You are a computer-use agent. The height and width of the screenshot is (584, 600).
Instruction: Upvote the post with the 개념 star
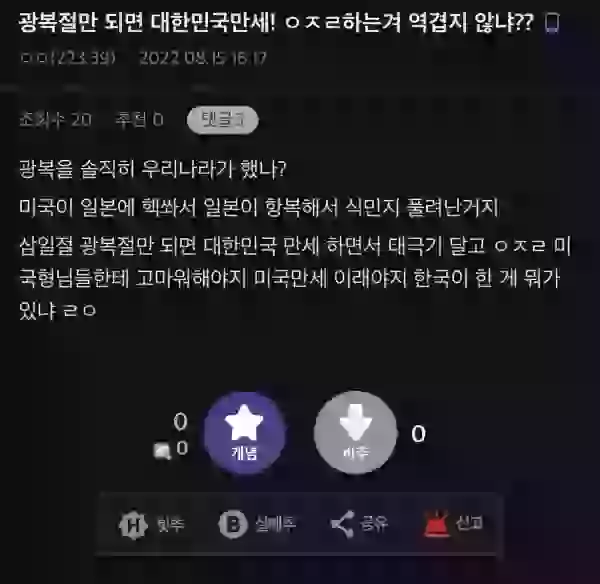pos(244,433)
